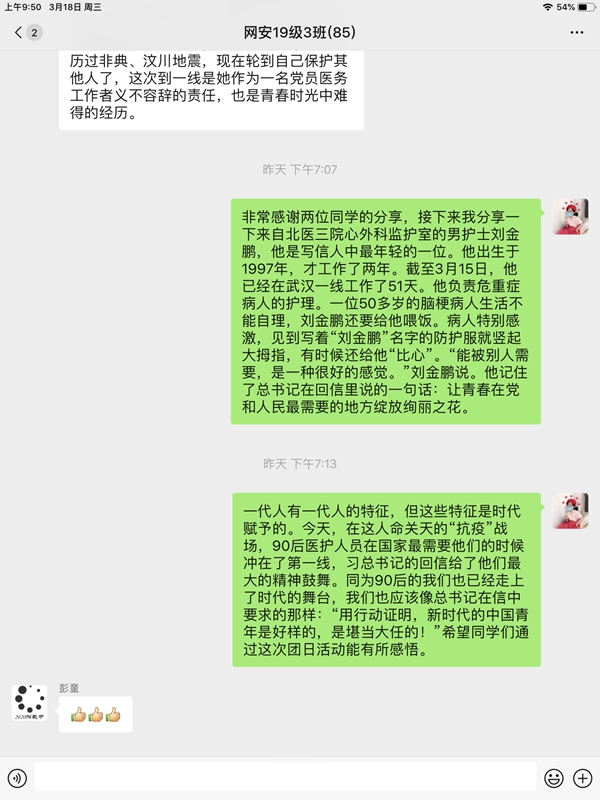Image resolution: width=600 pixels, height=800 pixels.
Task: Open sender avatar beside 一代人 message
Action: pos(570,510)
